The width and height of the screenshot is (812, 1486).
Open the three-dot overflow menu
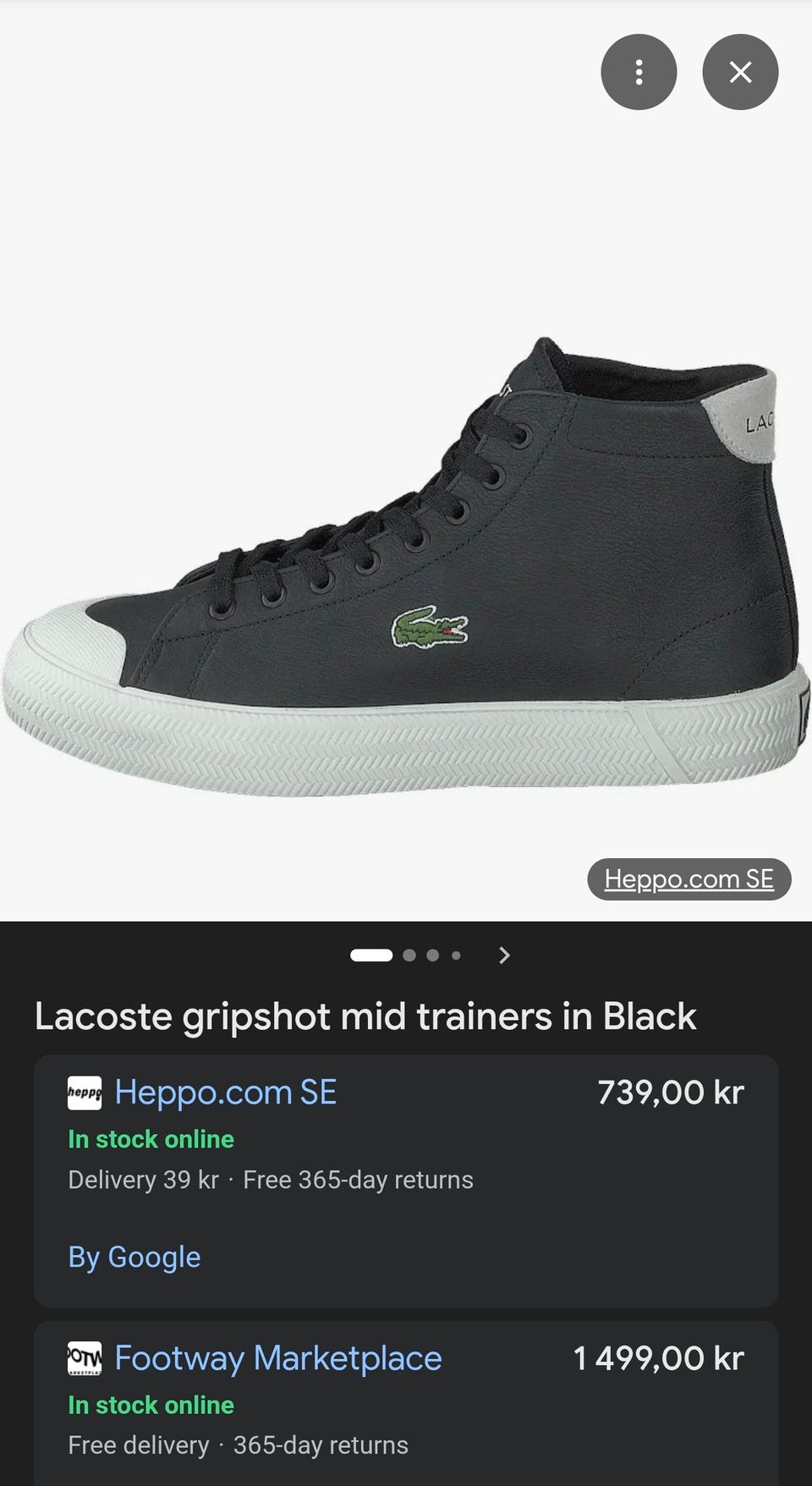pos(639,72)
